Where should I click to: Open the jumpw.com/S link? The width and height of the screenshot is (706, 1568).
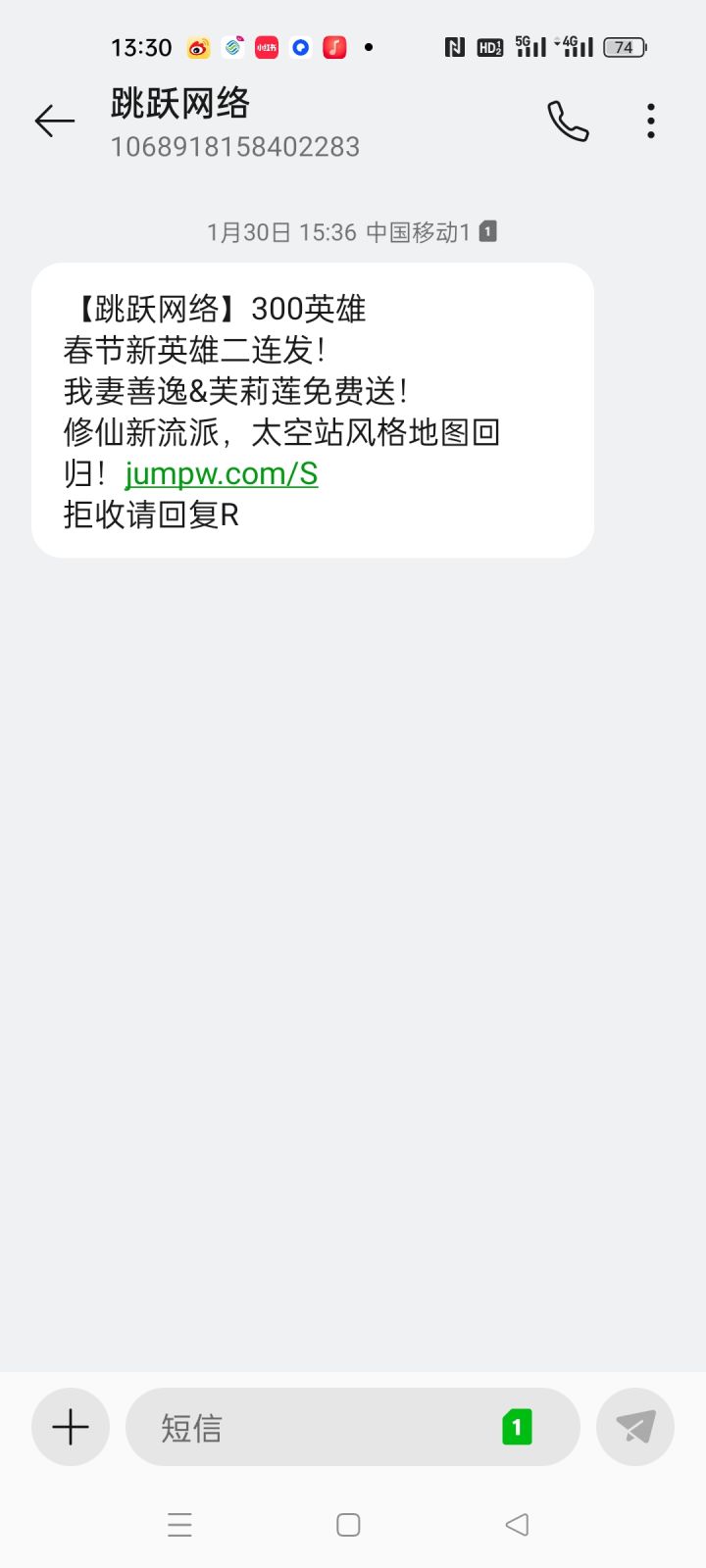coord(222,473)
